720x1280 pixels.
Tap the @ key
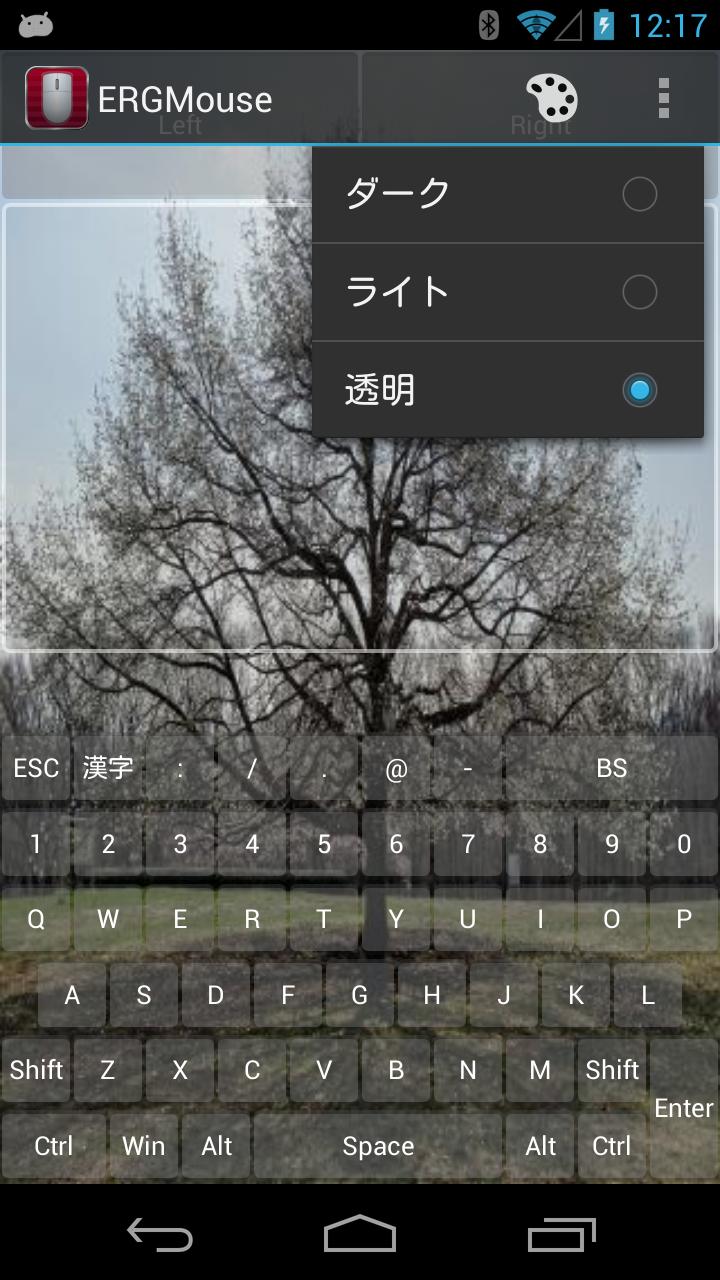tap(396, 768)
